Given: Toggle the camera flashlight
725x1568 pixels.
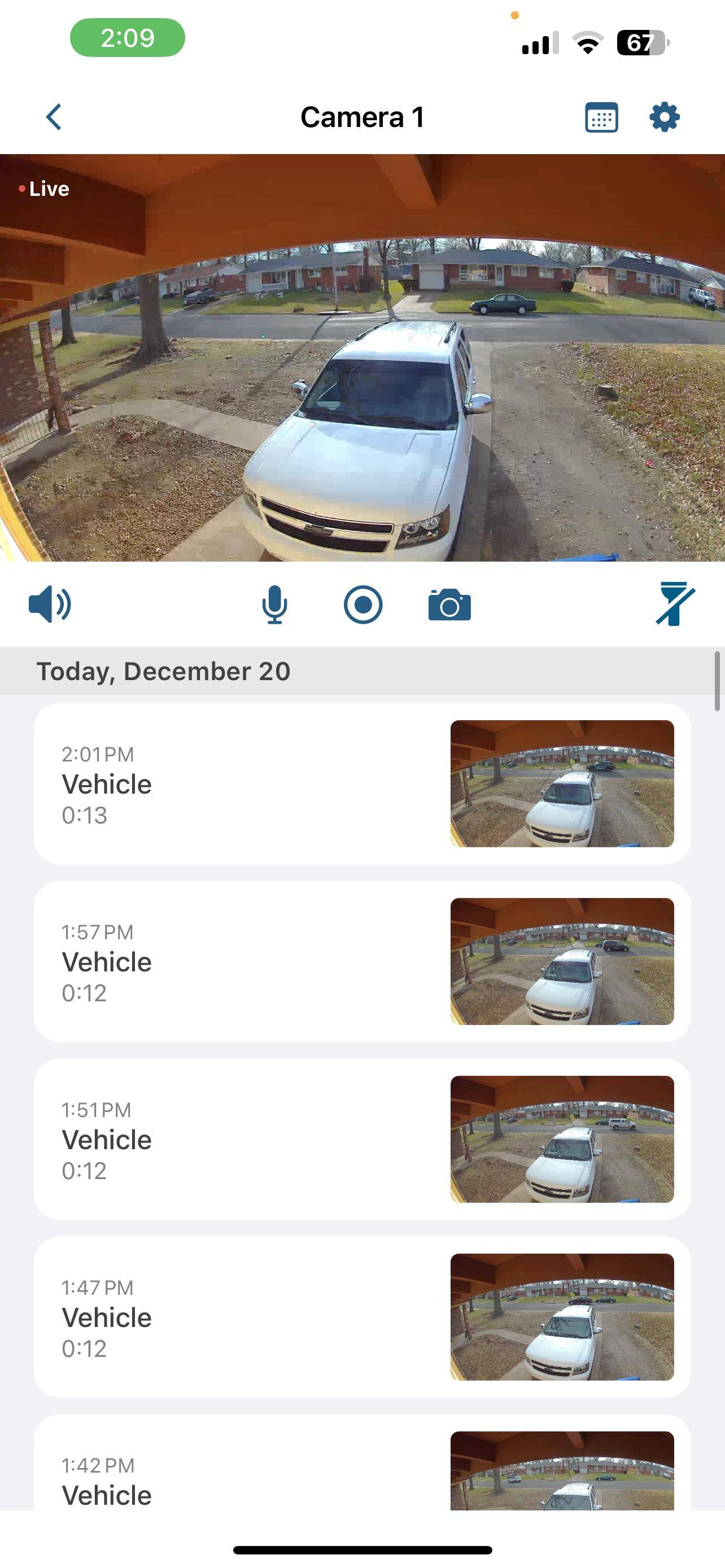Looking at the screenshot, I should tap(675, 604).
